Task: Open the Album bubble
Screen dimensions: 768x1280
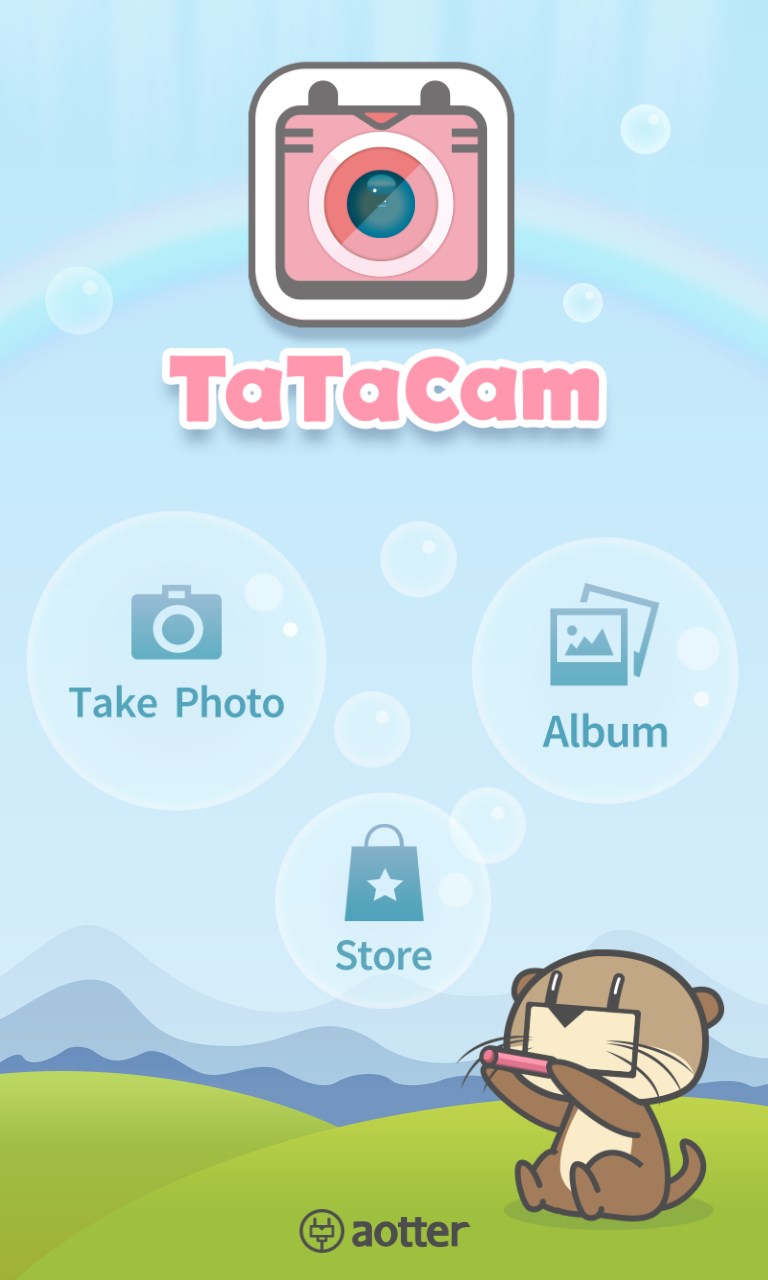Action: point(605,670)
